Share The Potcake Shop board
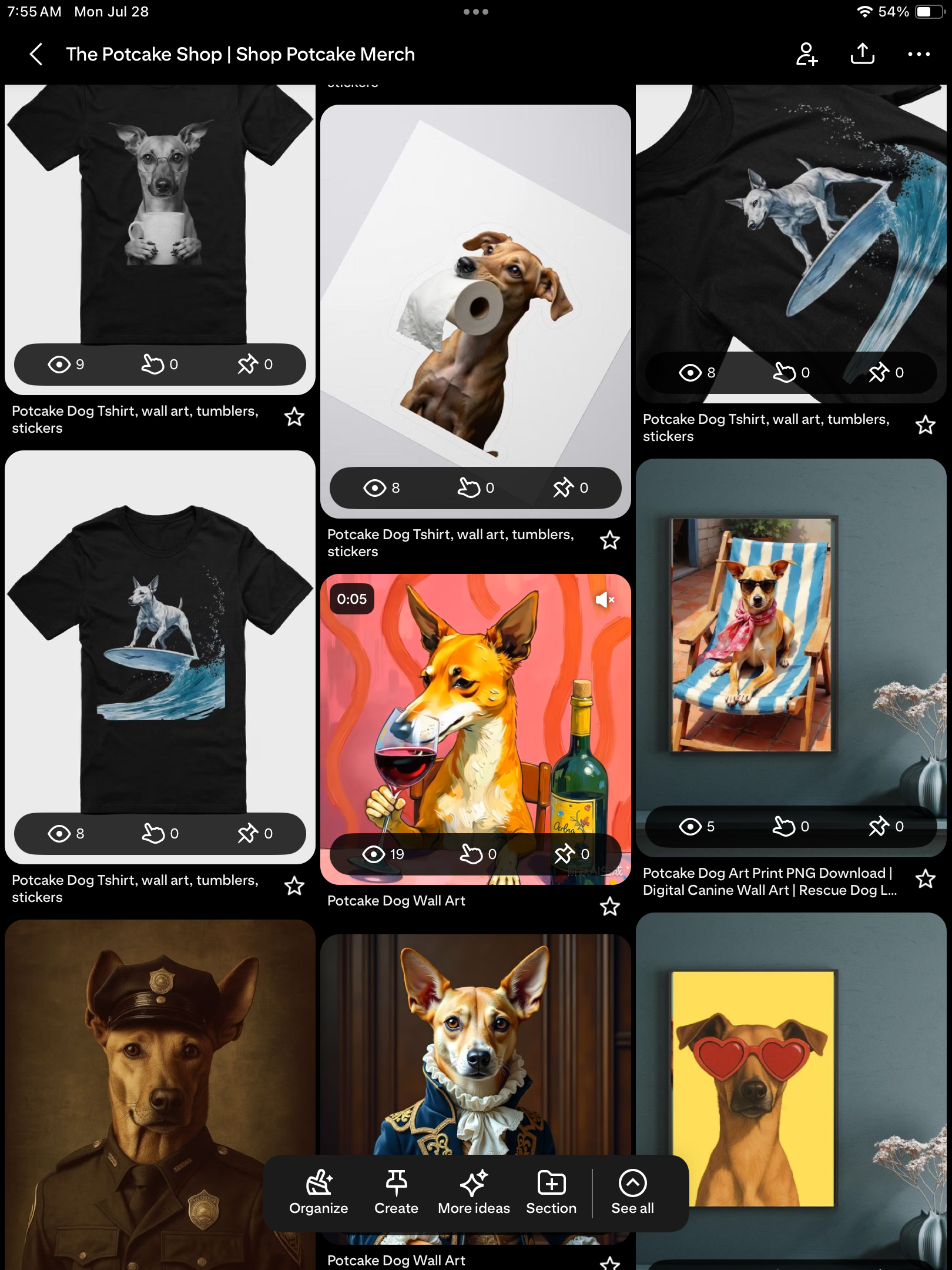The image size is (952, 1270). click(862, 54)
